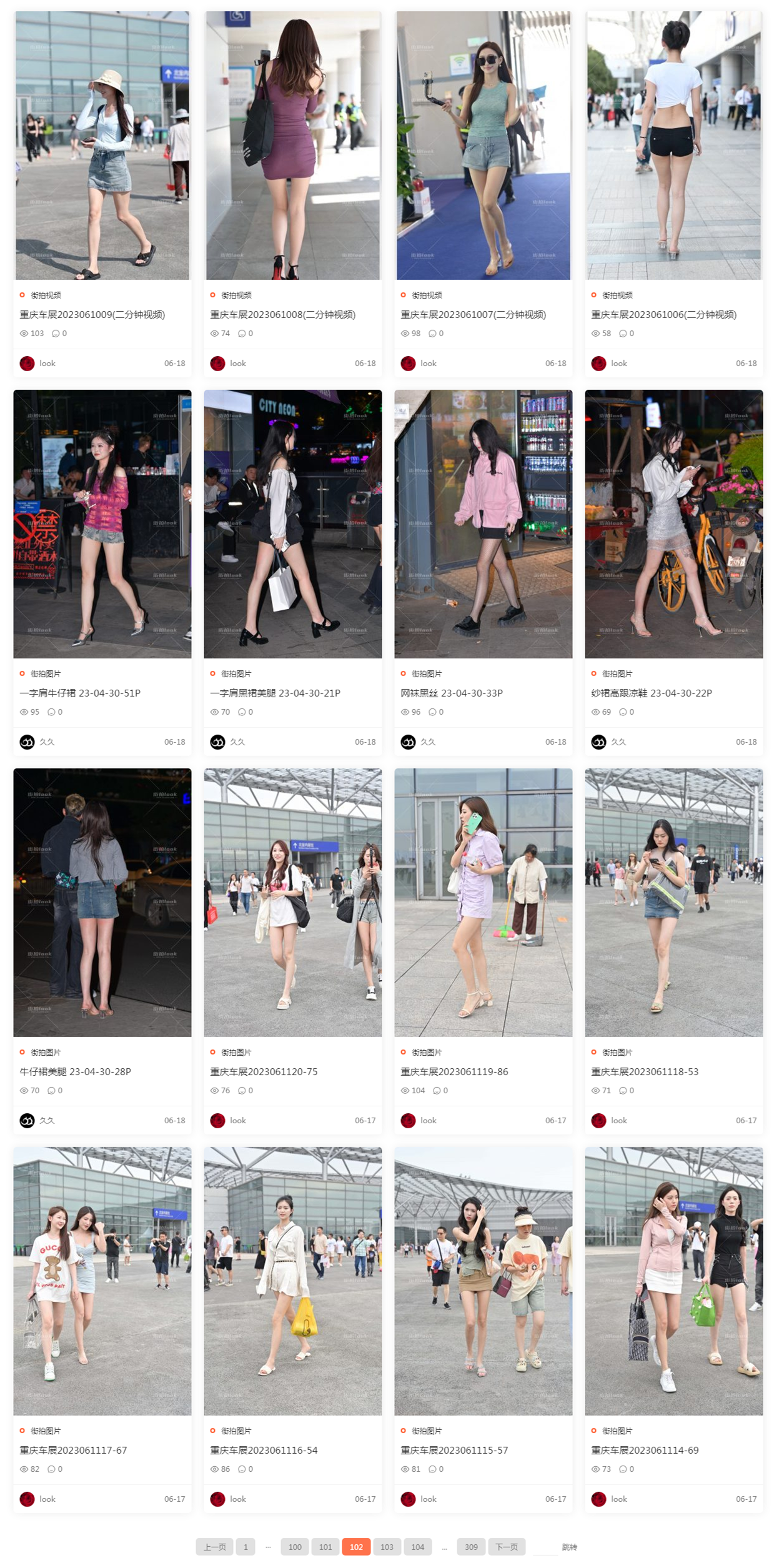
Task: Open the 重庆车展2023061114-69 gallery
Action: click(645, 1451)
